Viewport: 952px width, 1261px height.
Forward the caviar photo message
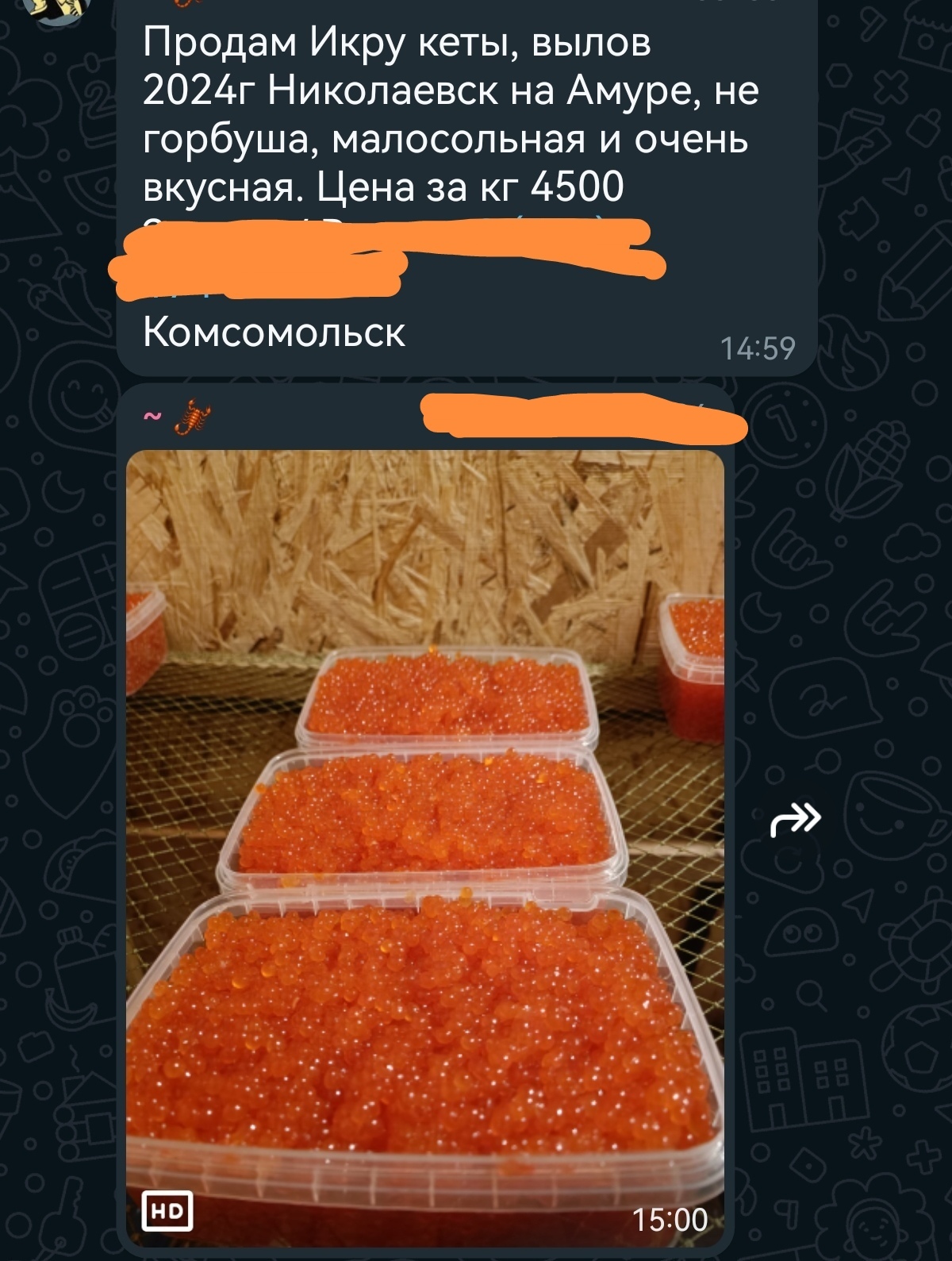pos(795,818)
